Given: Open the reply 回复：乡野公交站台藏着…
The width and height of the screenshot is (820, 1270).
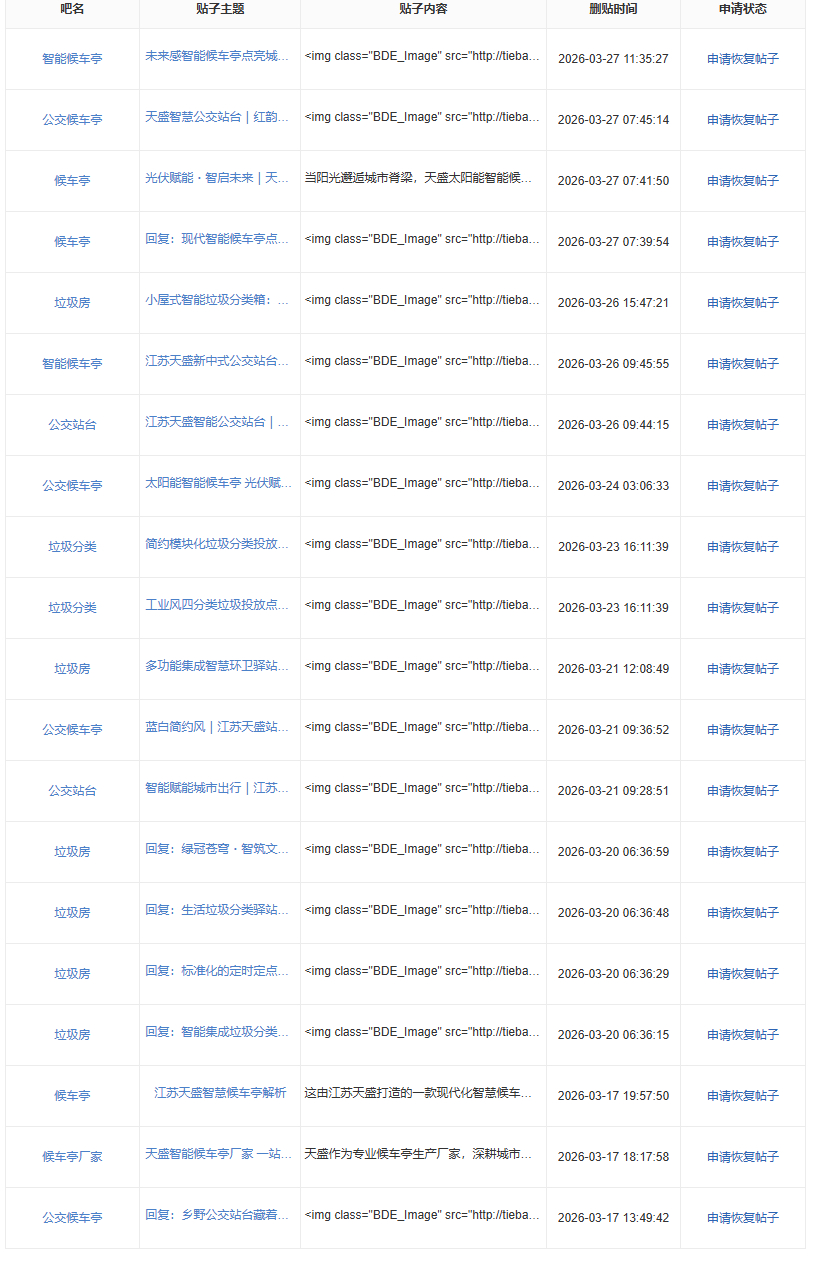Looking at the screenshot, I should pos(219,1215).
